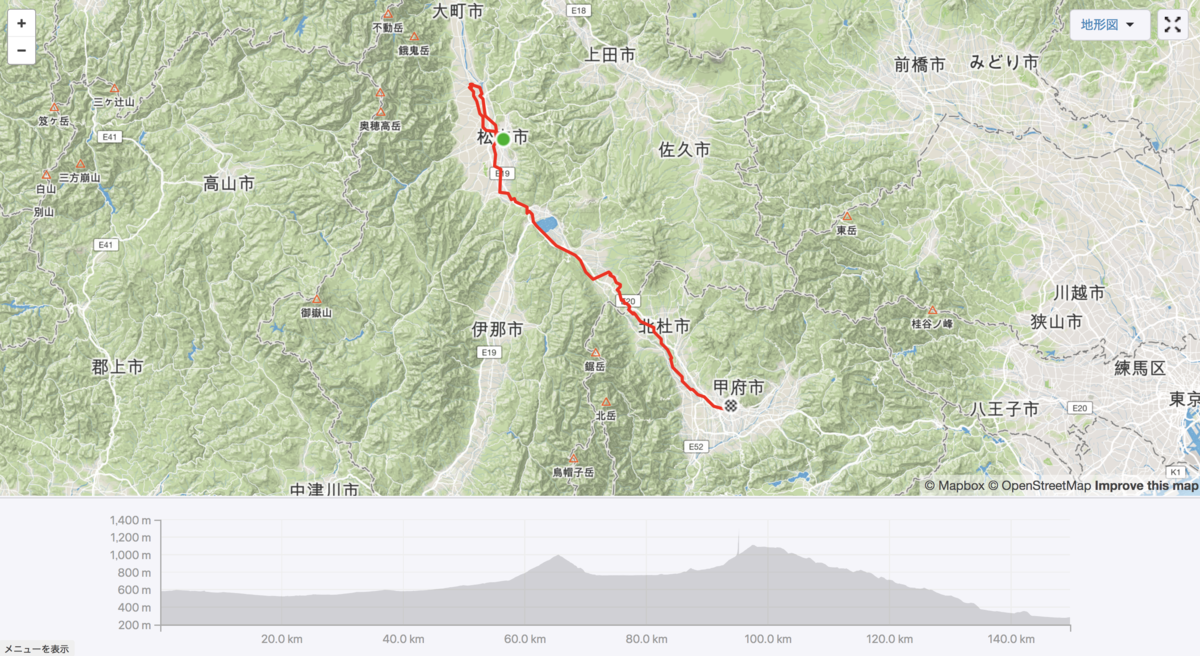This screenshot has width=1200, height=656.
Task: Expand the map to fullscreen
Action: tap(1171, 25)
